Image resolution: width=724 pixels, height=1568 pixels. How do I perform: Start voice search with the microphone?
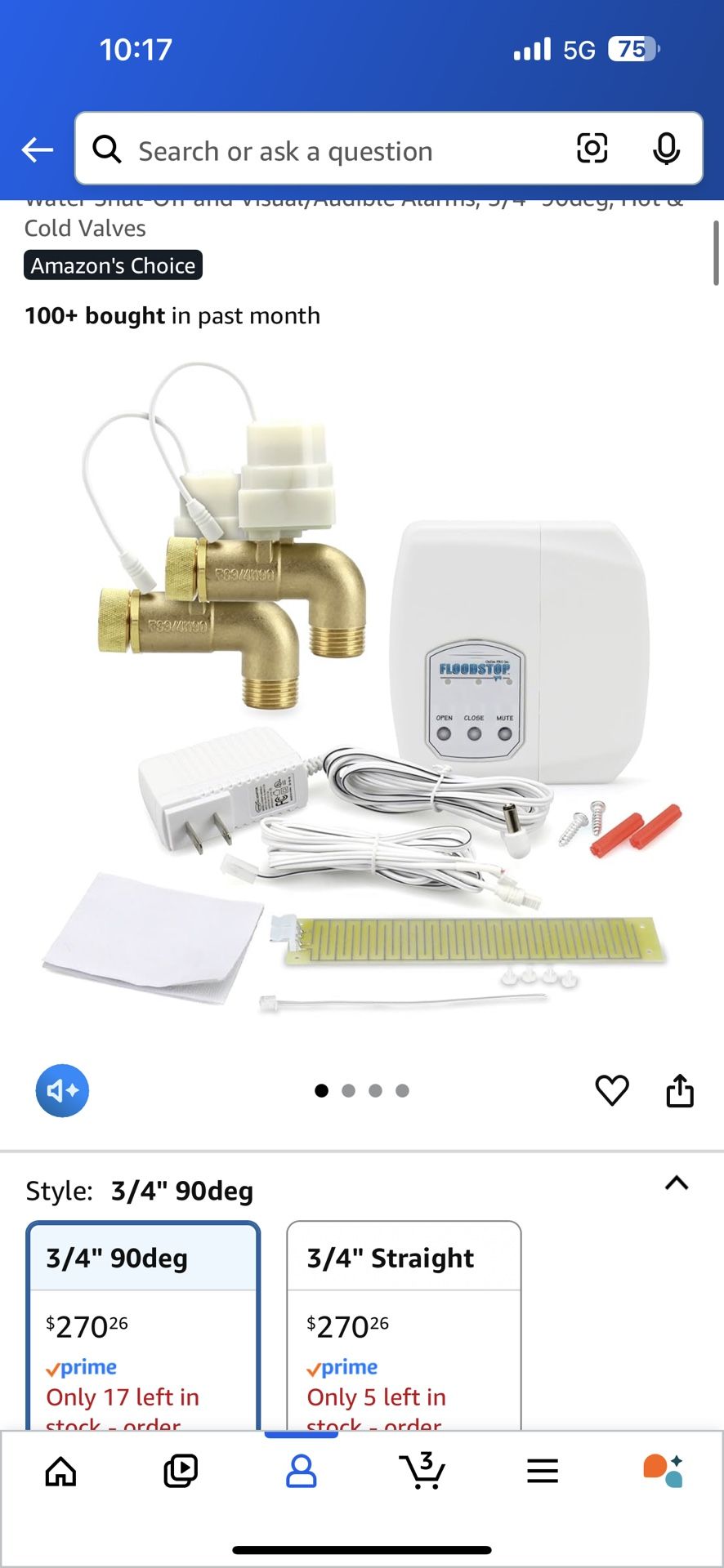(666, 149)
